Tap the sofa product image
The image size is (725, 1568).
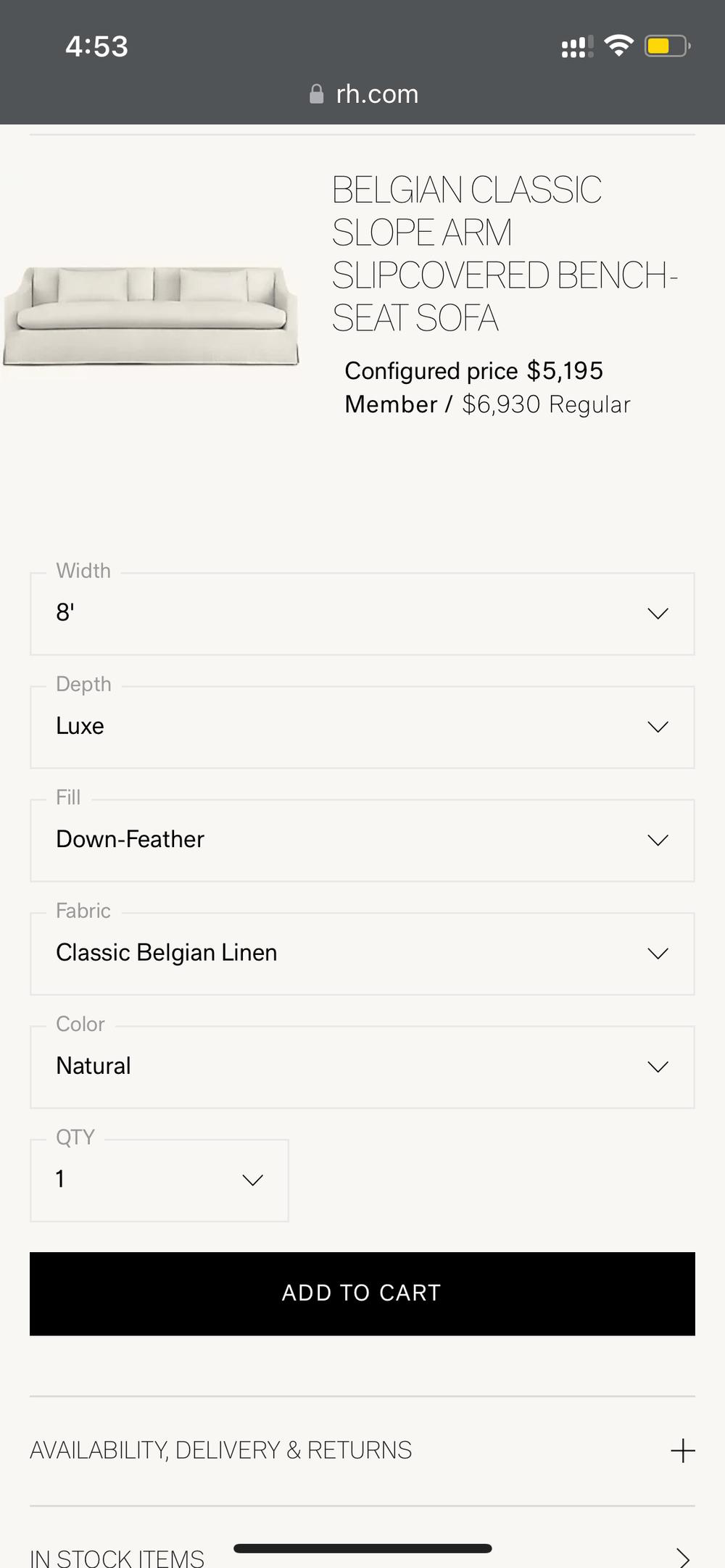tap(151, 316)
